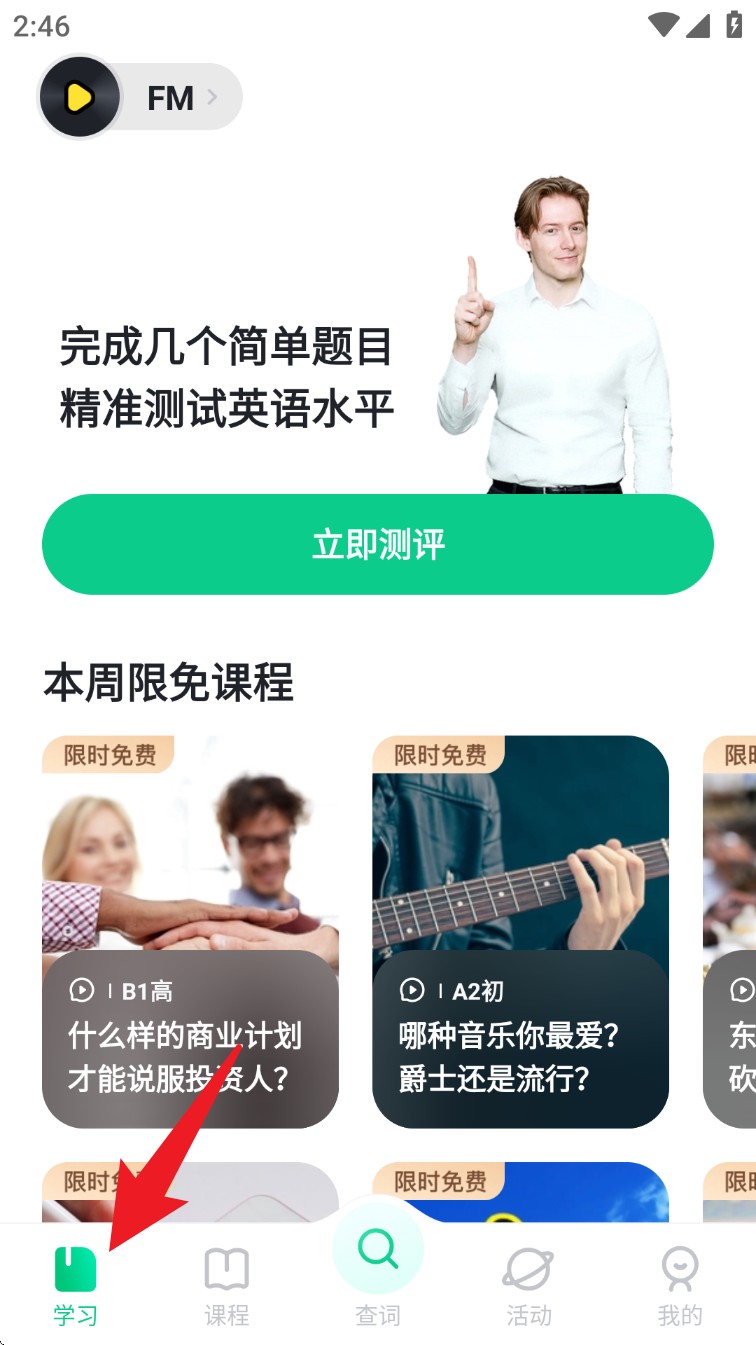The height and width of the screenshot is (1345, 756).
Task: Switch to the 课程 tab
Action: pos(226,1285)
